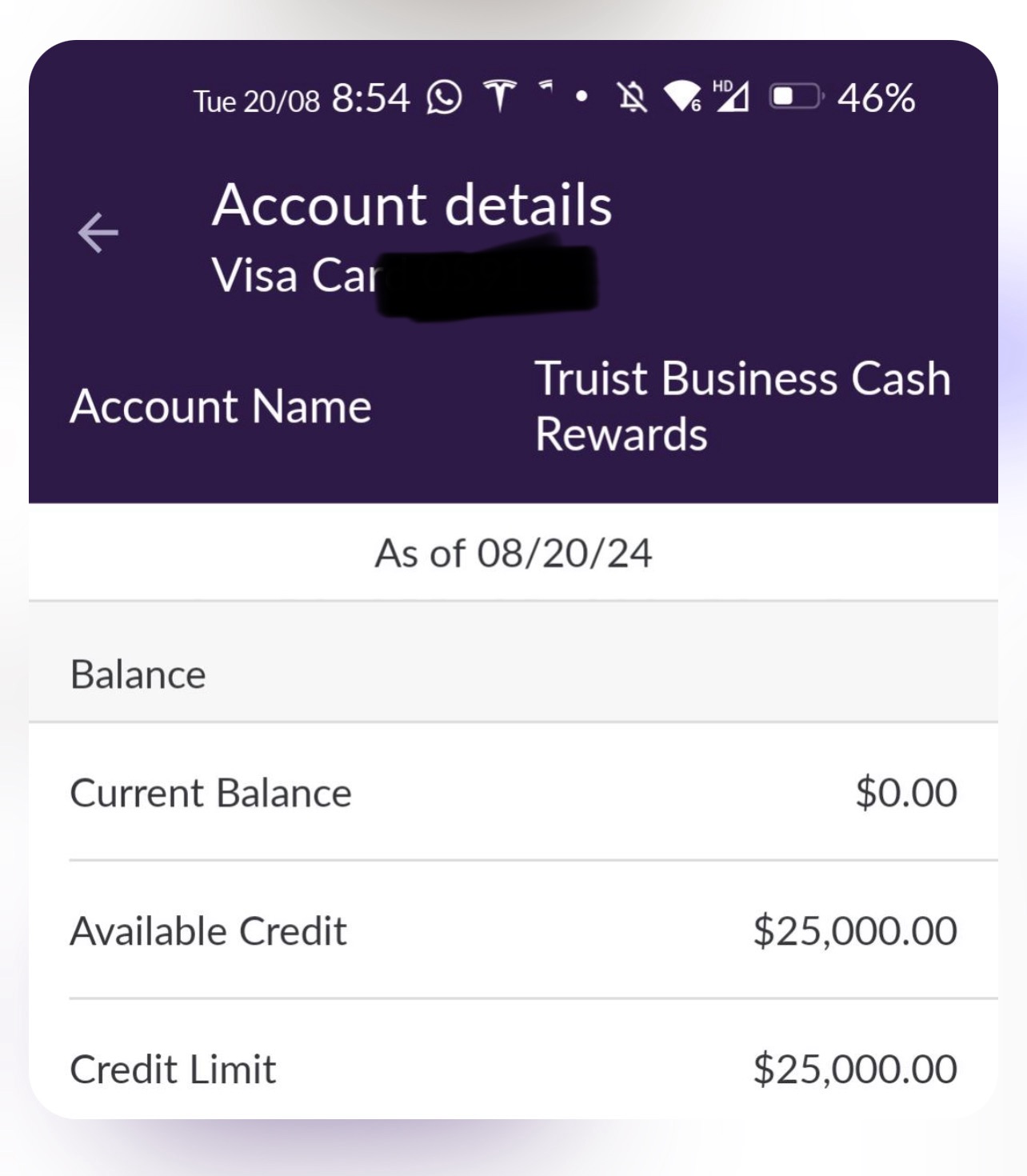1027x1176 pixels.
Task: Open Truist Business Cash Rewards details
Action: click(x=742, y=405)
